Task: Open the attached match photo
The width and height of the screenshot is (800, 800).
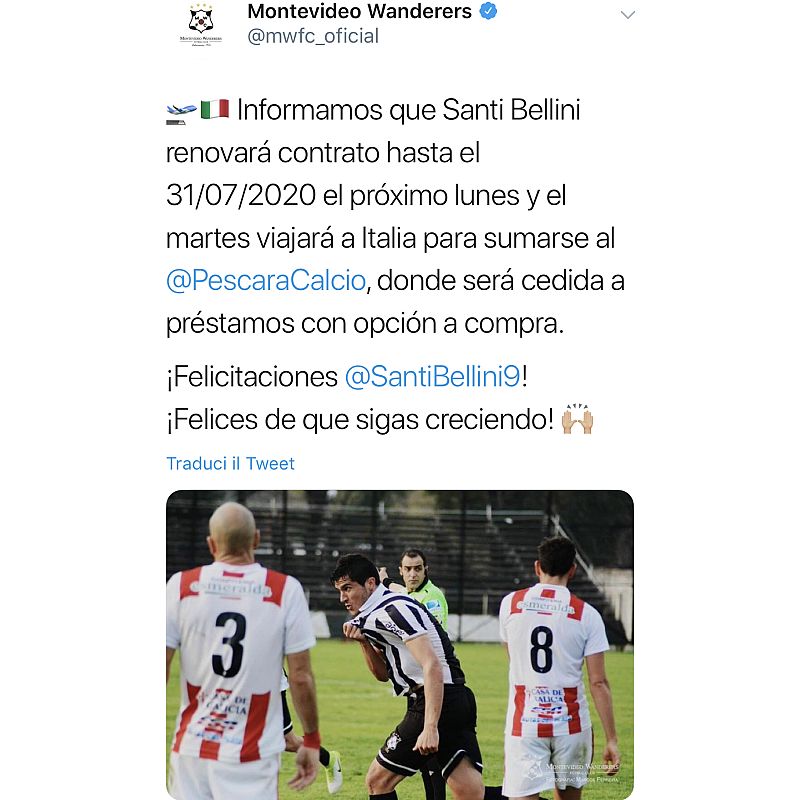Action: 399,644
